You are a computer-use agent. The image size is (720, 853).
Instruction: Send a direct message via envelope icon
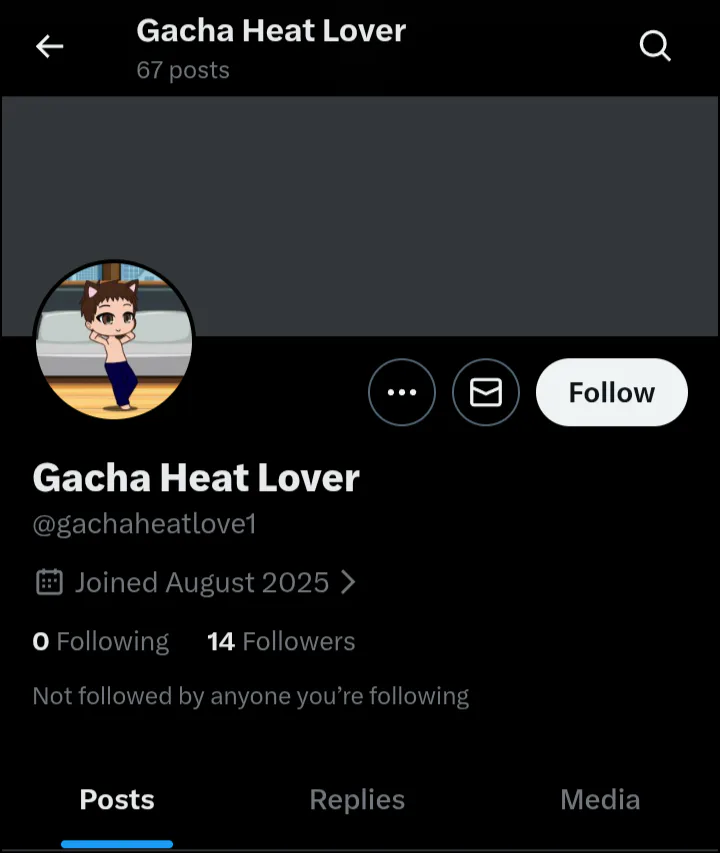[486, 393]
